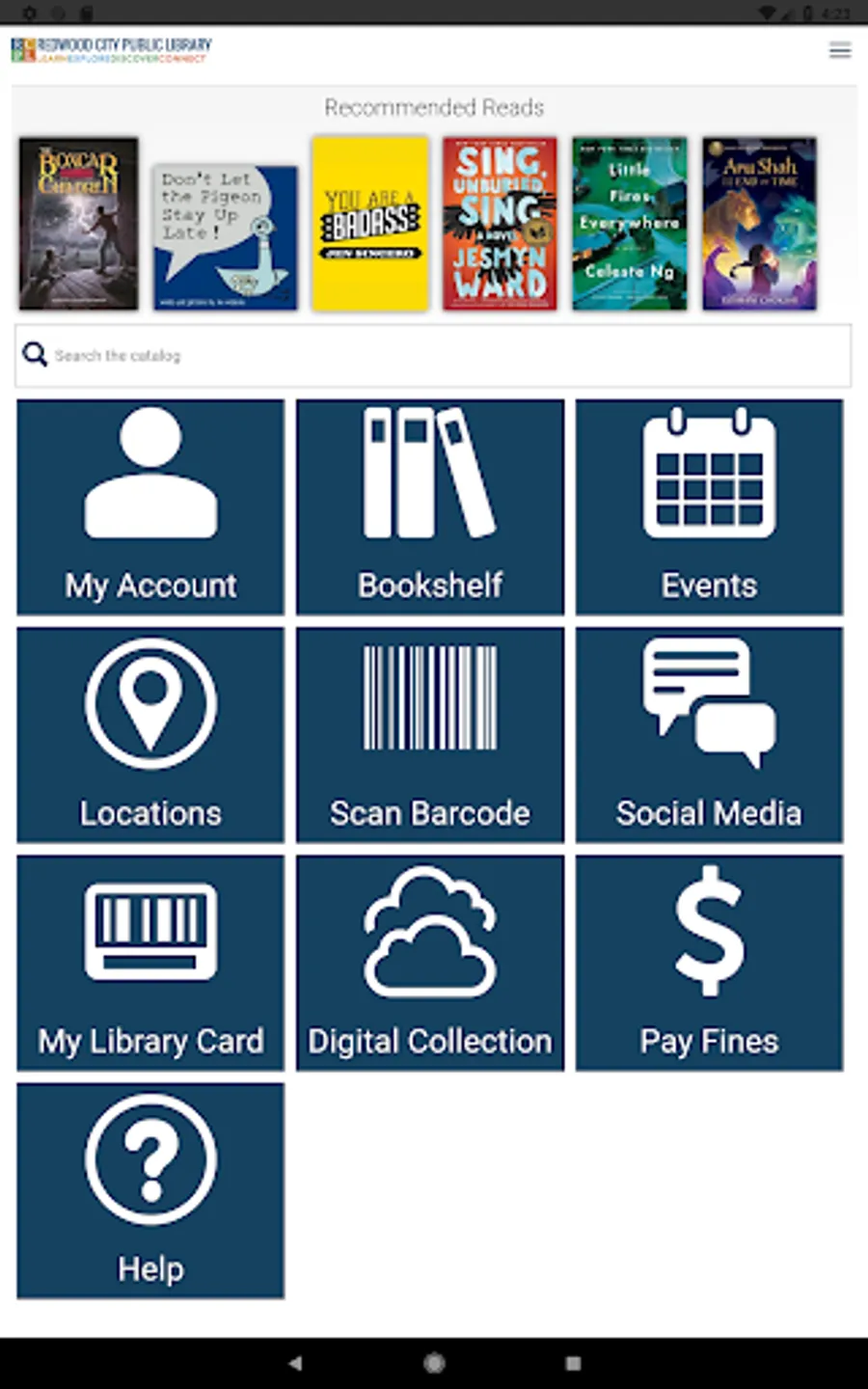View Sing, Unburied, Sing by Jesmyn Ward
Image resolution: width=868 pixels, height=1389 pixels.
coord(500,224)
